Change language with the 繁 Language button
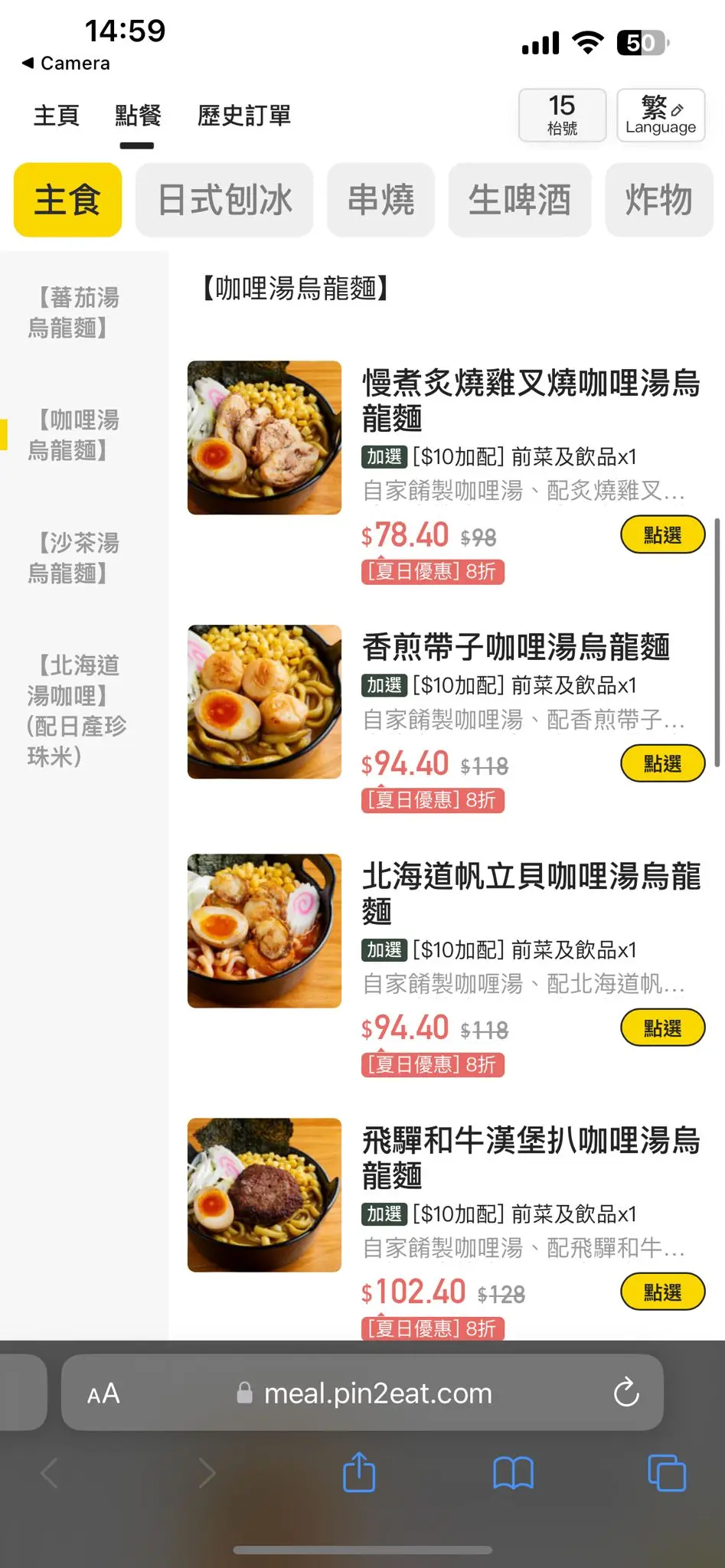The height and width of the screenshot is (1568, 725). coord(661,116)
